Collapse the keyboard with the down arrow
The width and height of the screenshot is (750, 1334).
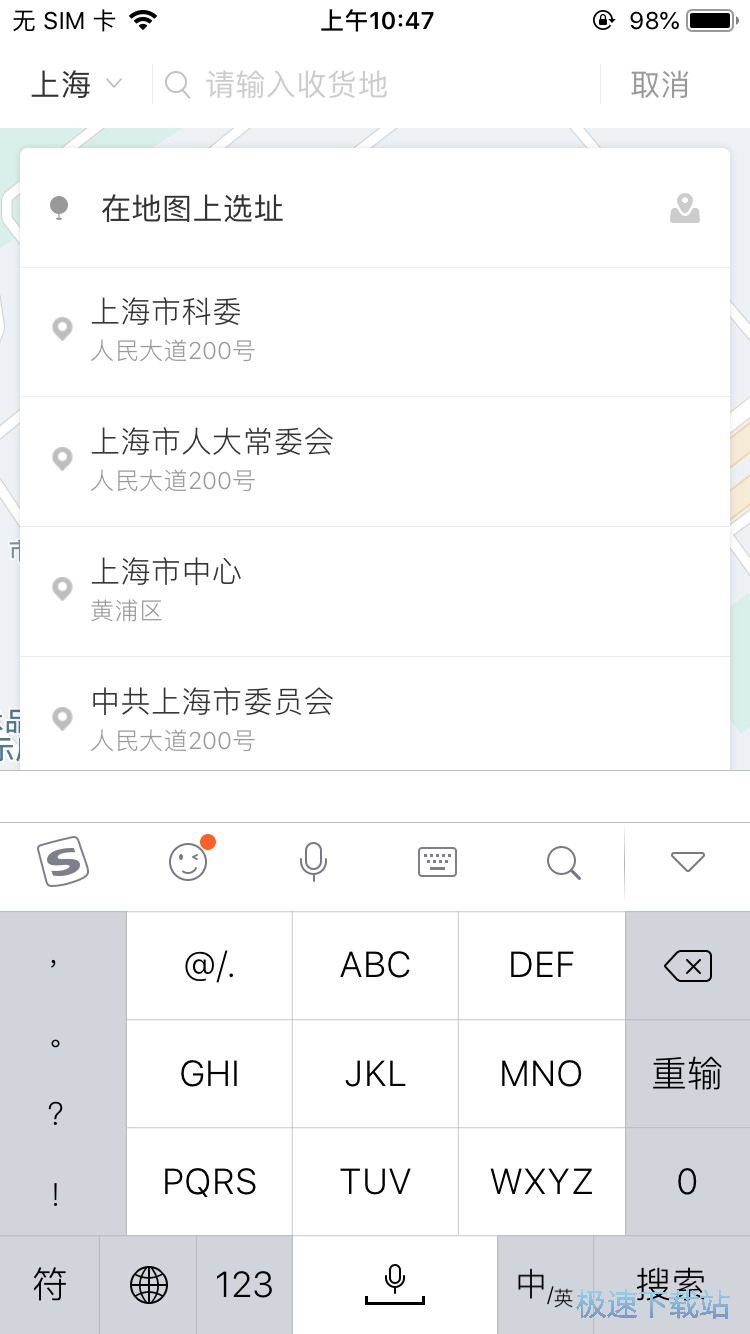point(688,861)
